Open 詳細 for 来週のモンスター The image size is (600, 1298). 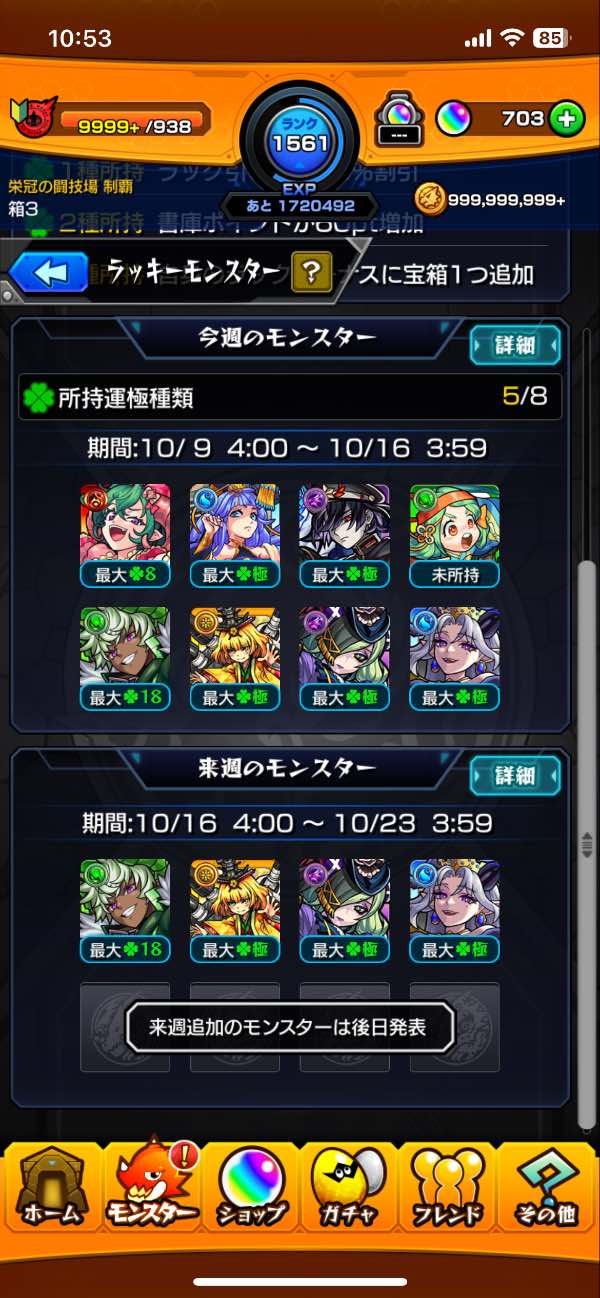515,775
